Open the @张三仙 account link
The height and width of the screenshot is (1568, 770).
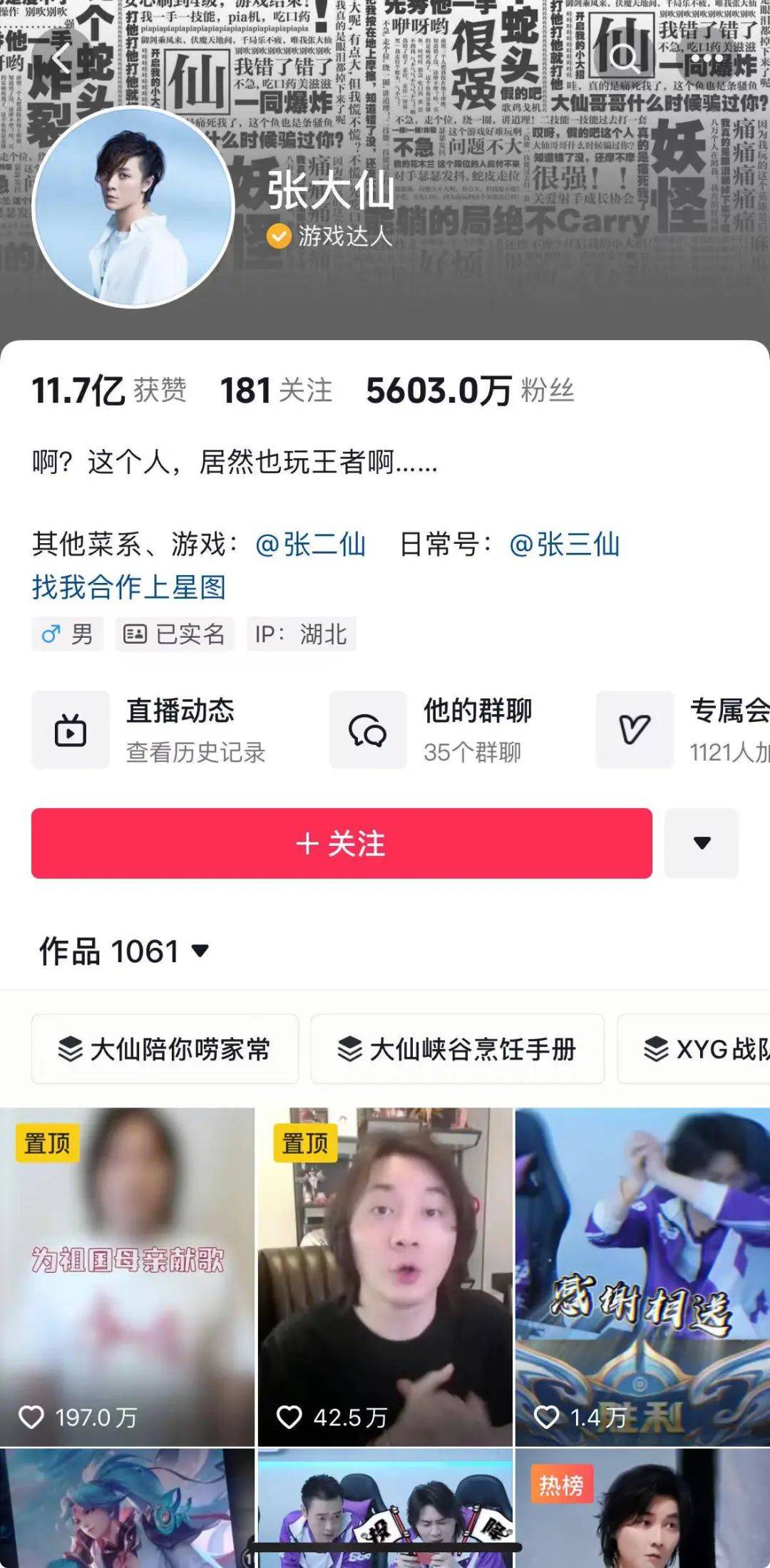coord(564,545)
